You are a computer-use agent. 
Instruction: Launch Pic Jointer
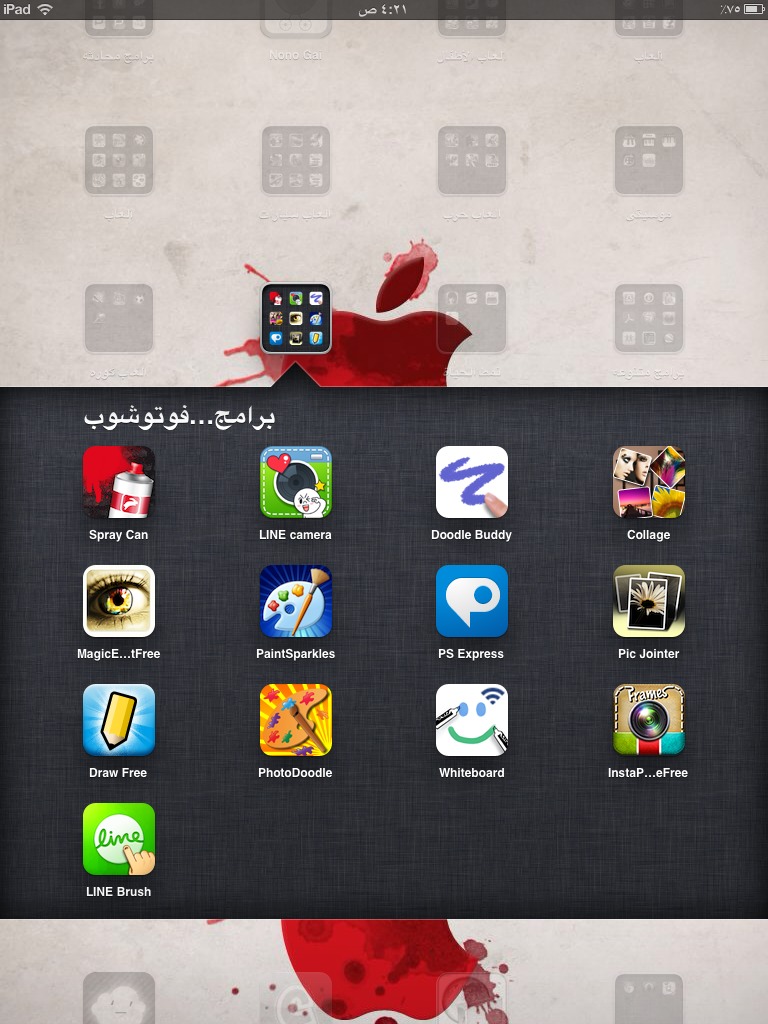648,601
